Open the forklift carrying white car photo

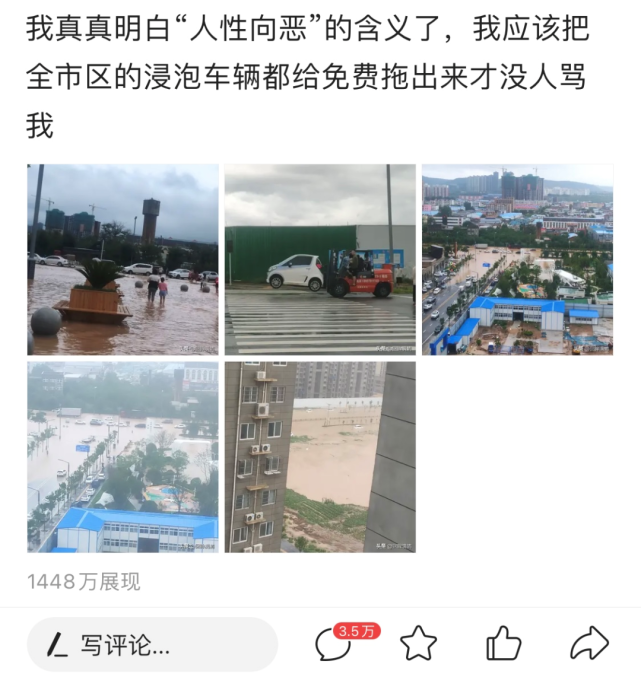pos(320,259)
